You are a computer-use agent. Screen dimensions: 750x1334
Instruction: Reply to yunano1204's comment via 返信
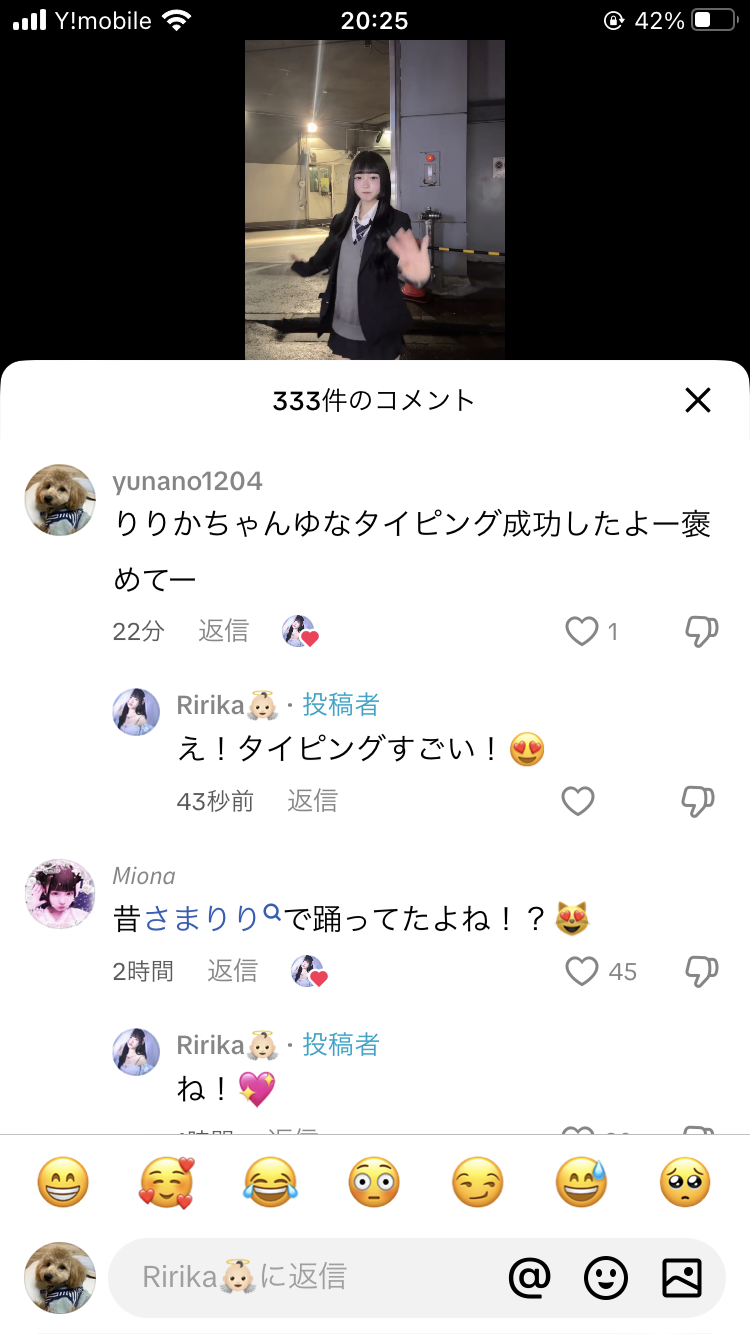tap(223, 631)
